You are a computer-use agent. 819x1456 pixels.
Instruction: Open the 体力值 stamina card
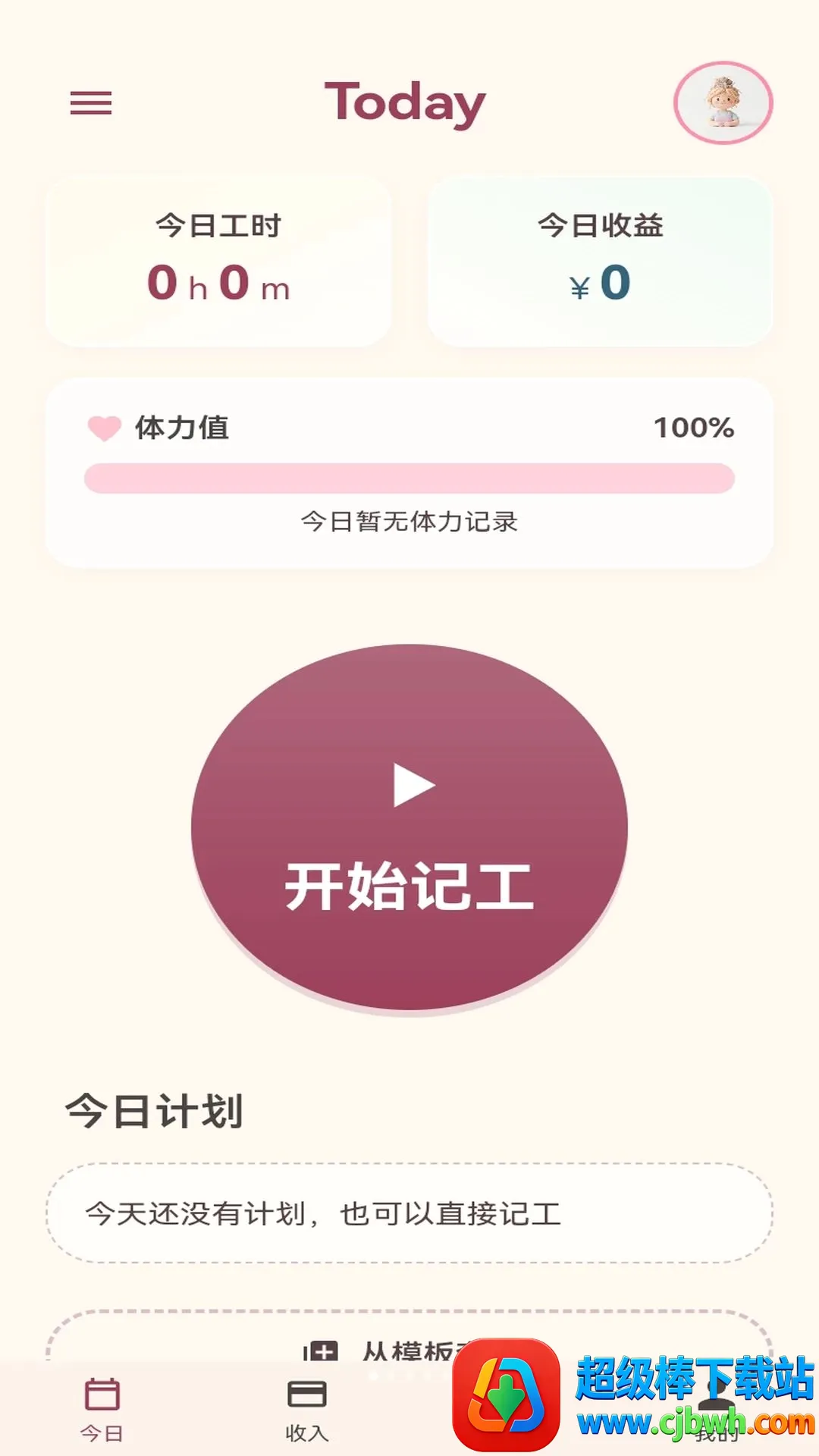(x=409, y=472)
